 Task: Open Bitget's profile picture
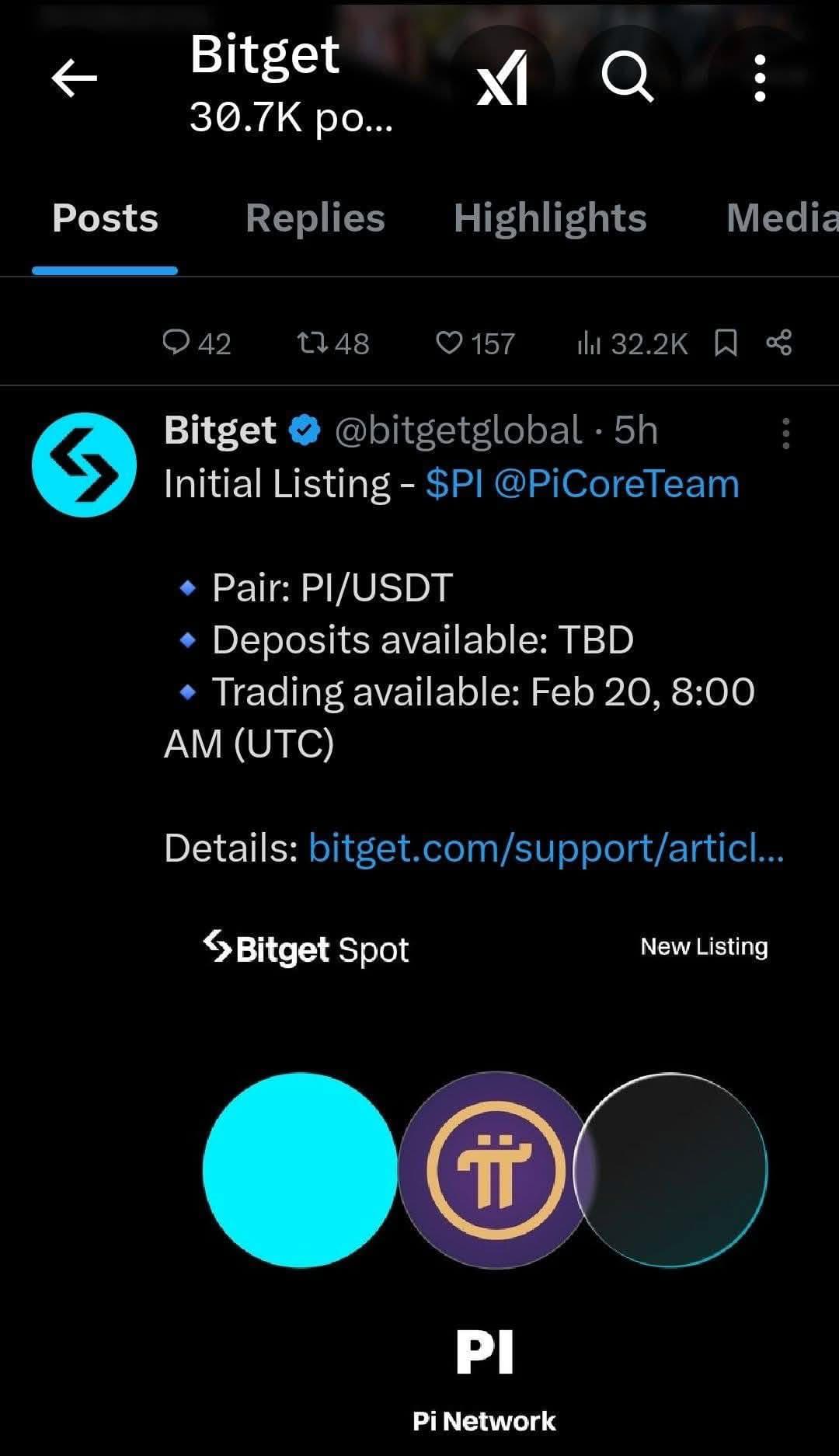[x=83, y=464]
